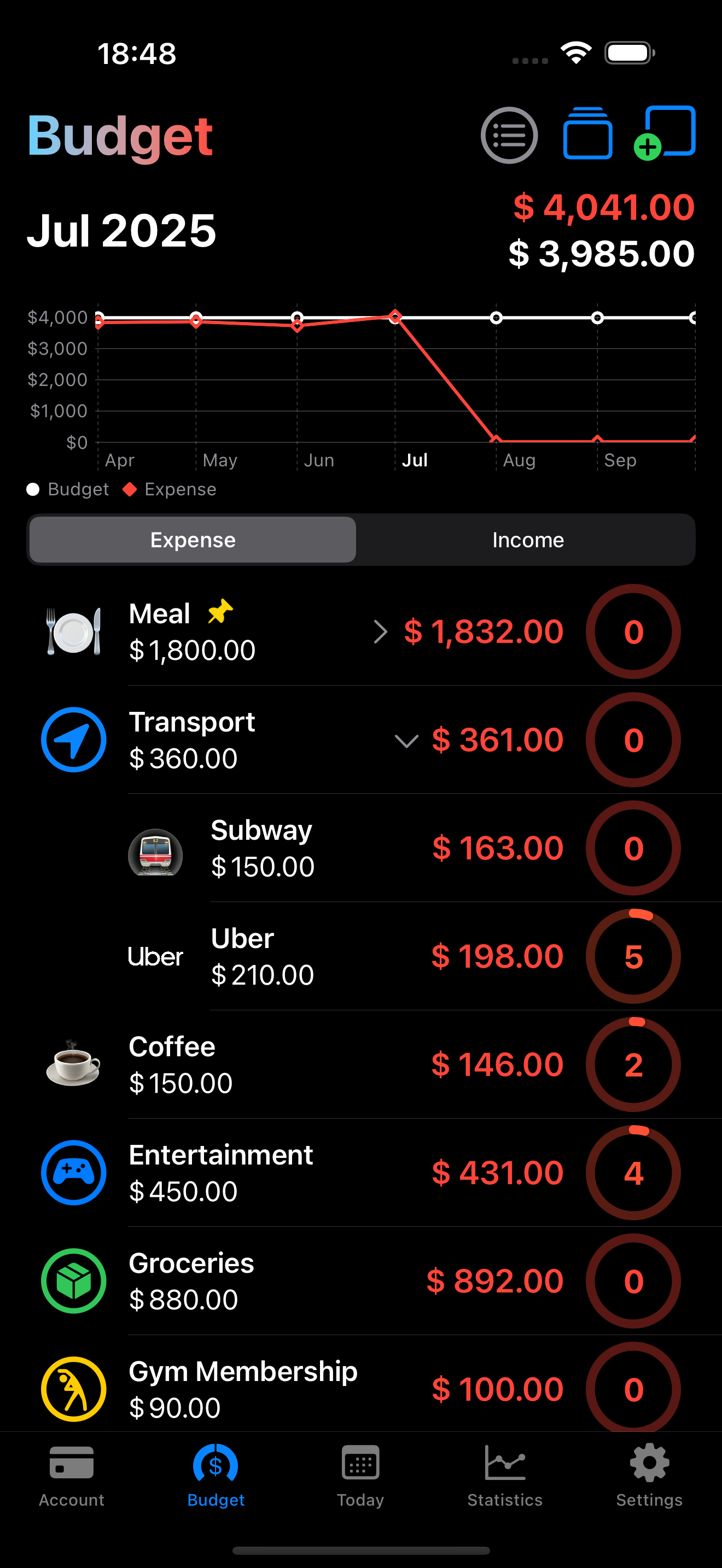Collapse the Transport subcategories
The height and width of the screenshot is (1568, 722).
point(406,741)
